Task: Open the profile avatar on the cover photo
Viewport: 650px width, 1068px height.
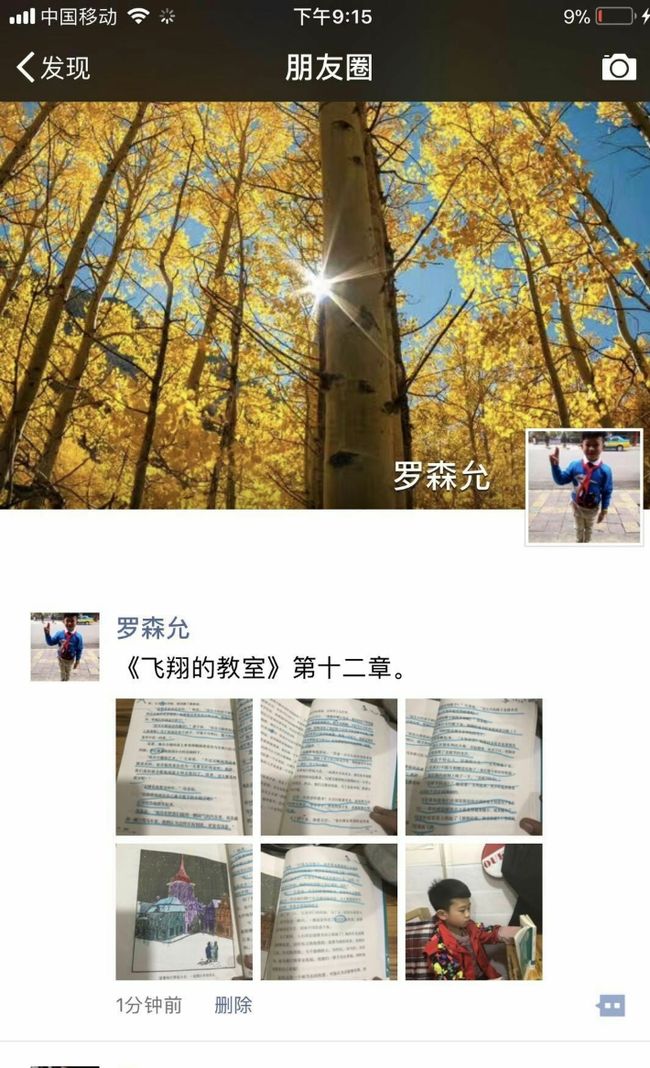Action: coord(584,487)
